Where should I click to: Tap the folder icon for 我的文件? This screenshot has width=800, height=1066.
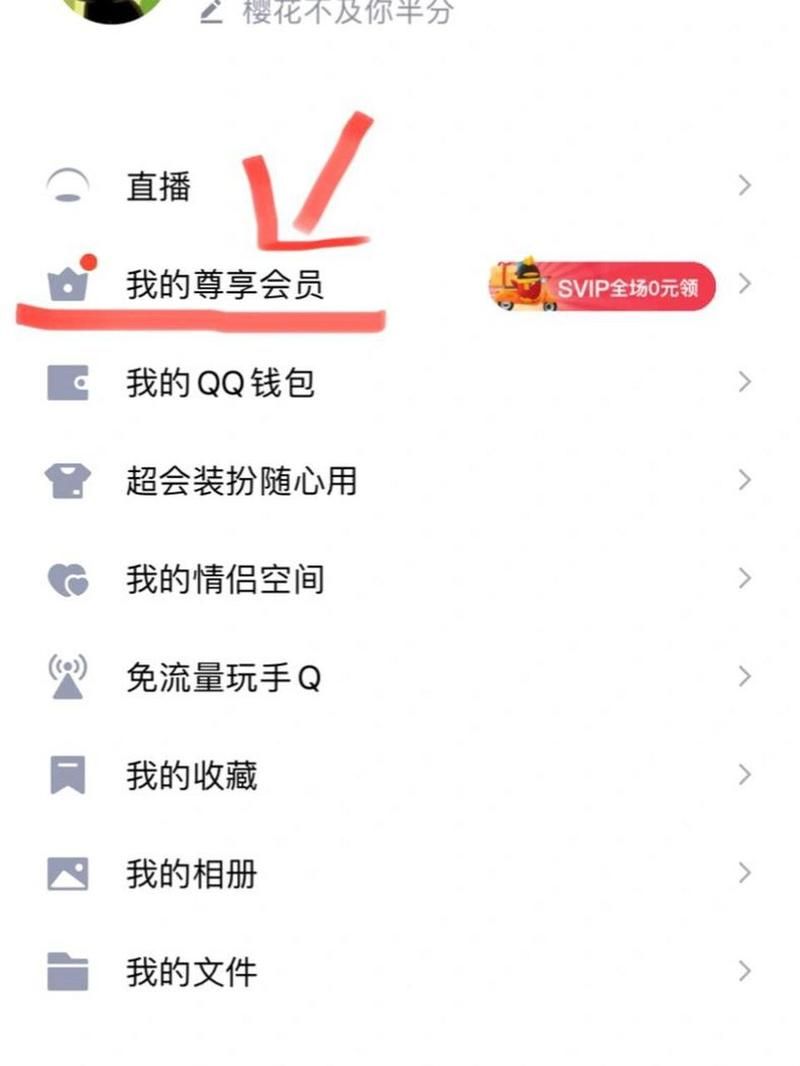tap(66, 968)
